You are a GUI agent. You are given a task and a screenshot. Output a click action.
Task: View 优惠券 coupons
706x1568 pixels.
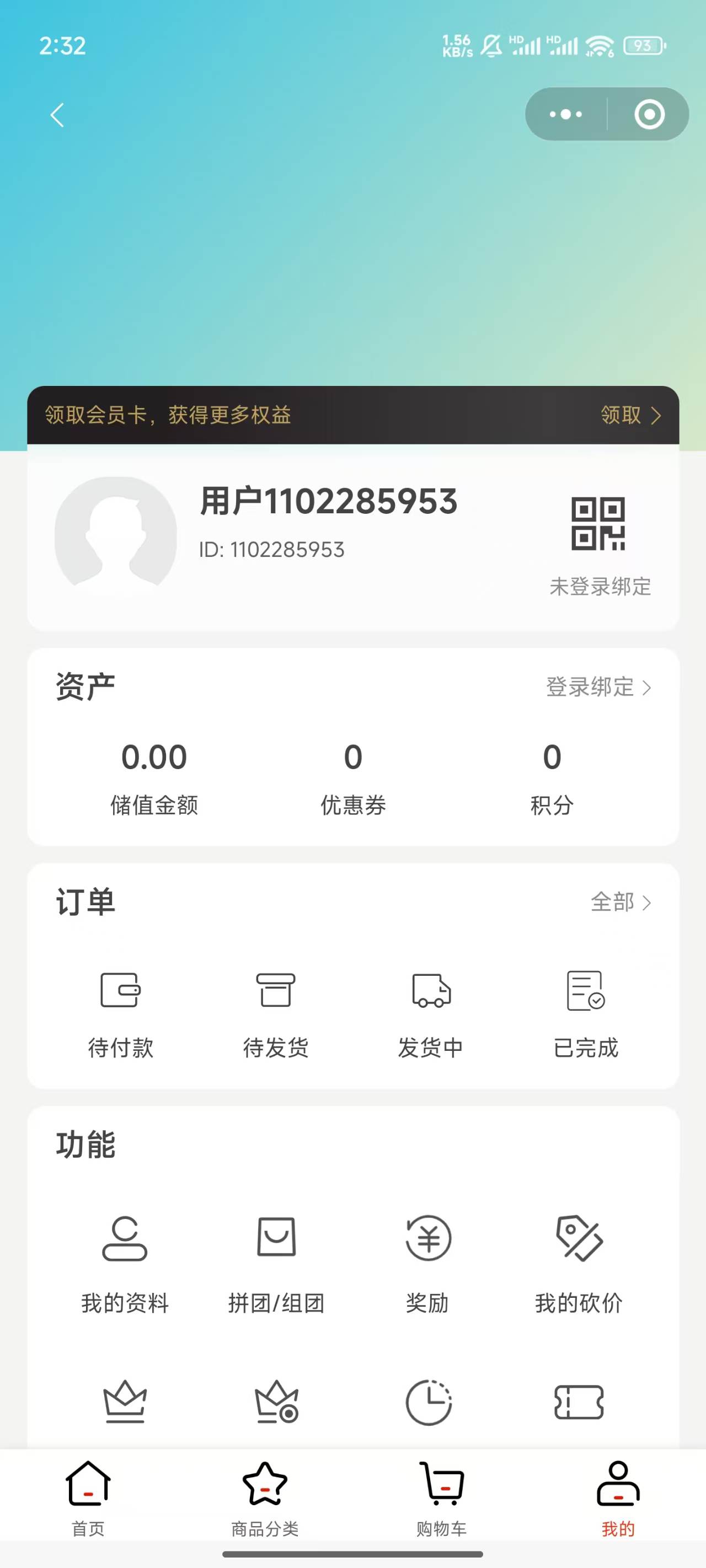click(x=354, y=778)
